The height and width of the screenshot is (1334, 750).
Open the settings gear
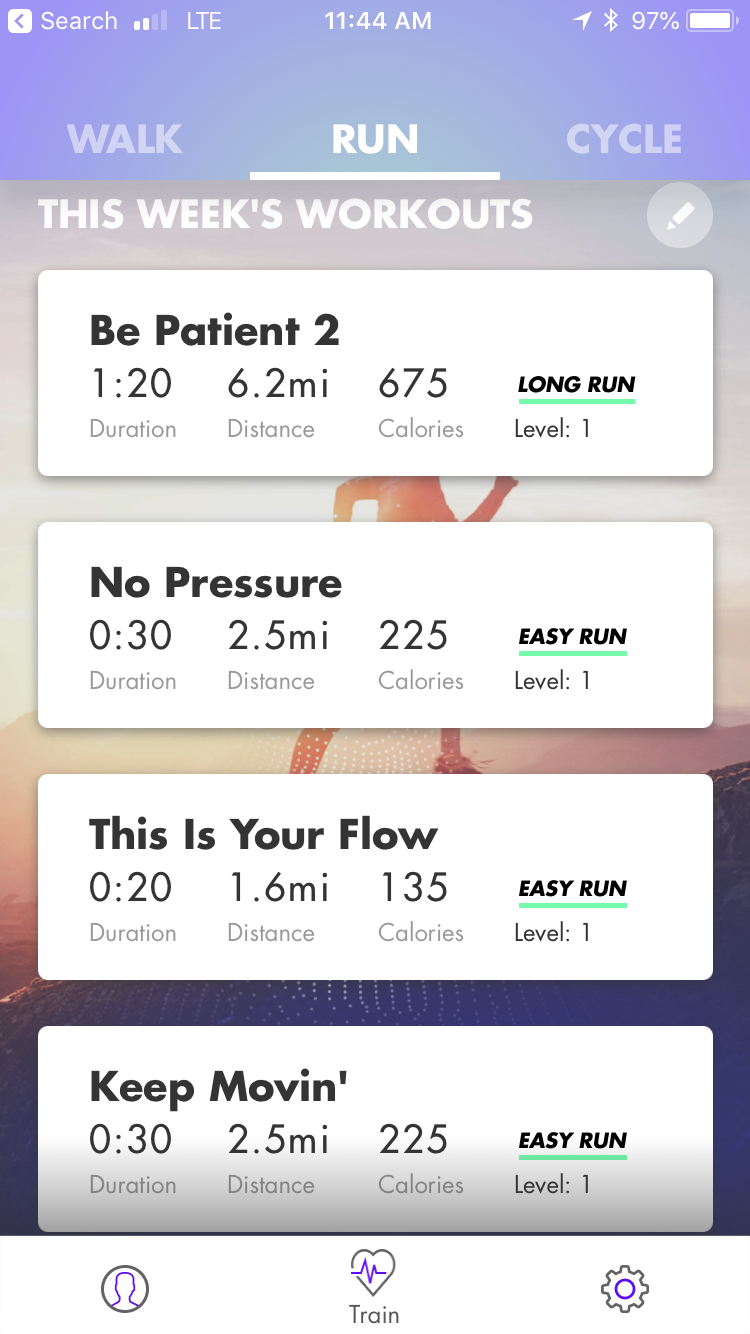pyautogui.click(x=625, y=1288)
